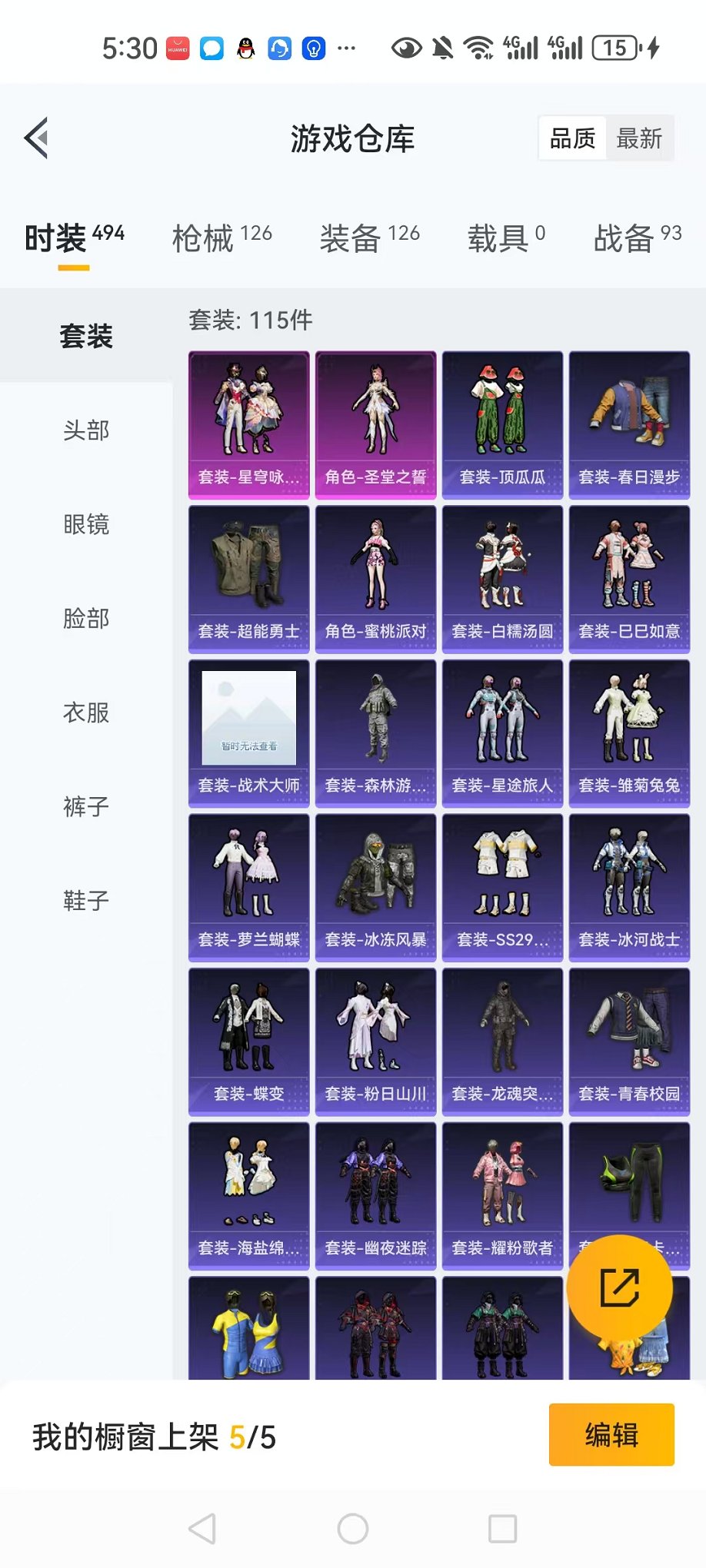The height and width of the screenshot is (1568, 706).
Task: Select the 头部 category
Action: point(86,430)
